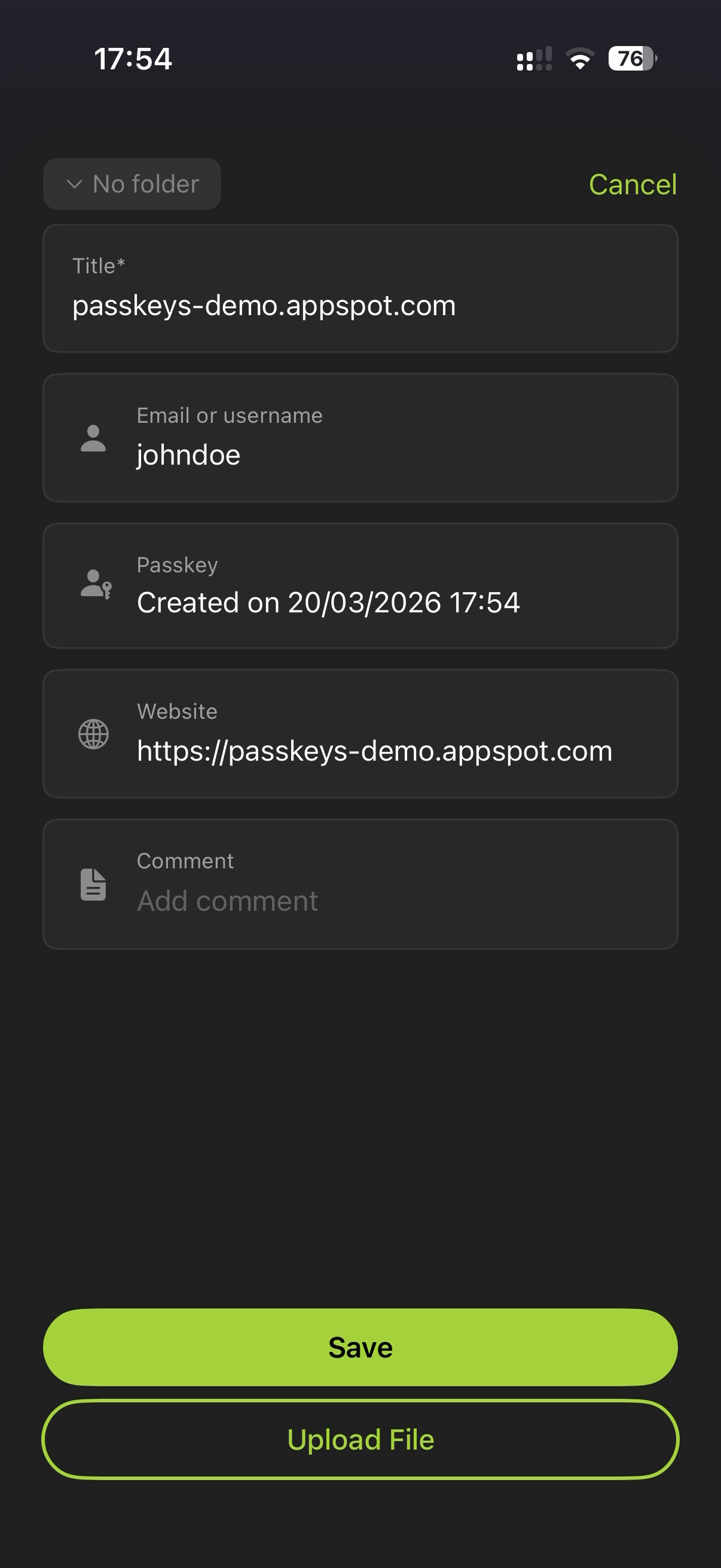This screenshot has width=721, height=1568.
Task: Open the No folder dropdown
Action: pyautogui.click(x=132, y=184)
